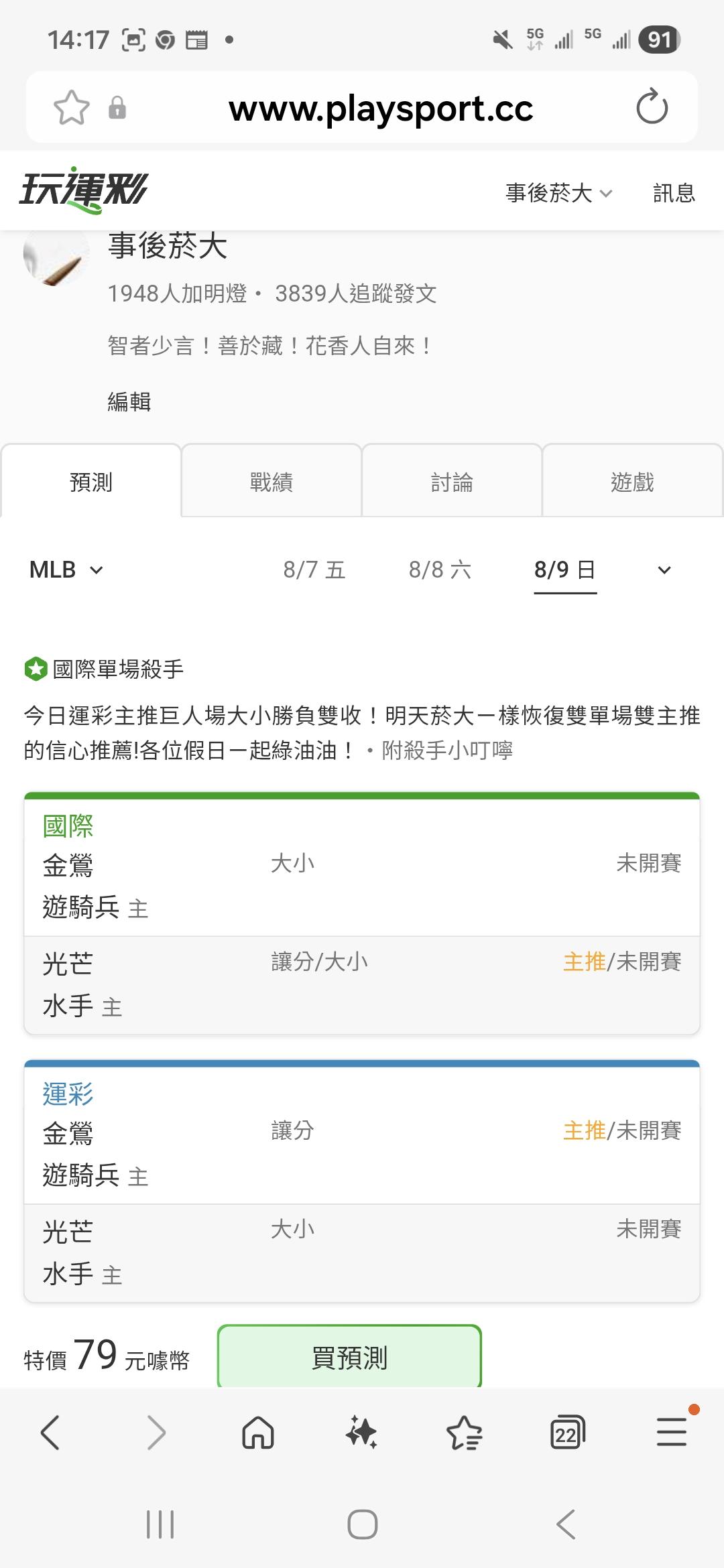Tap the 買預測 button

tap(349, 1356)
